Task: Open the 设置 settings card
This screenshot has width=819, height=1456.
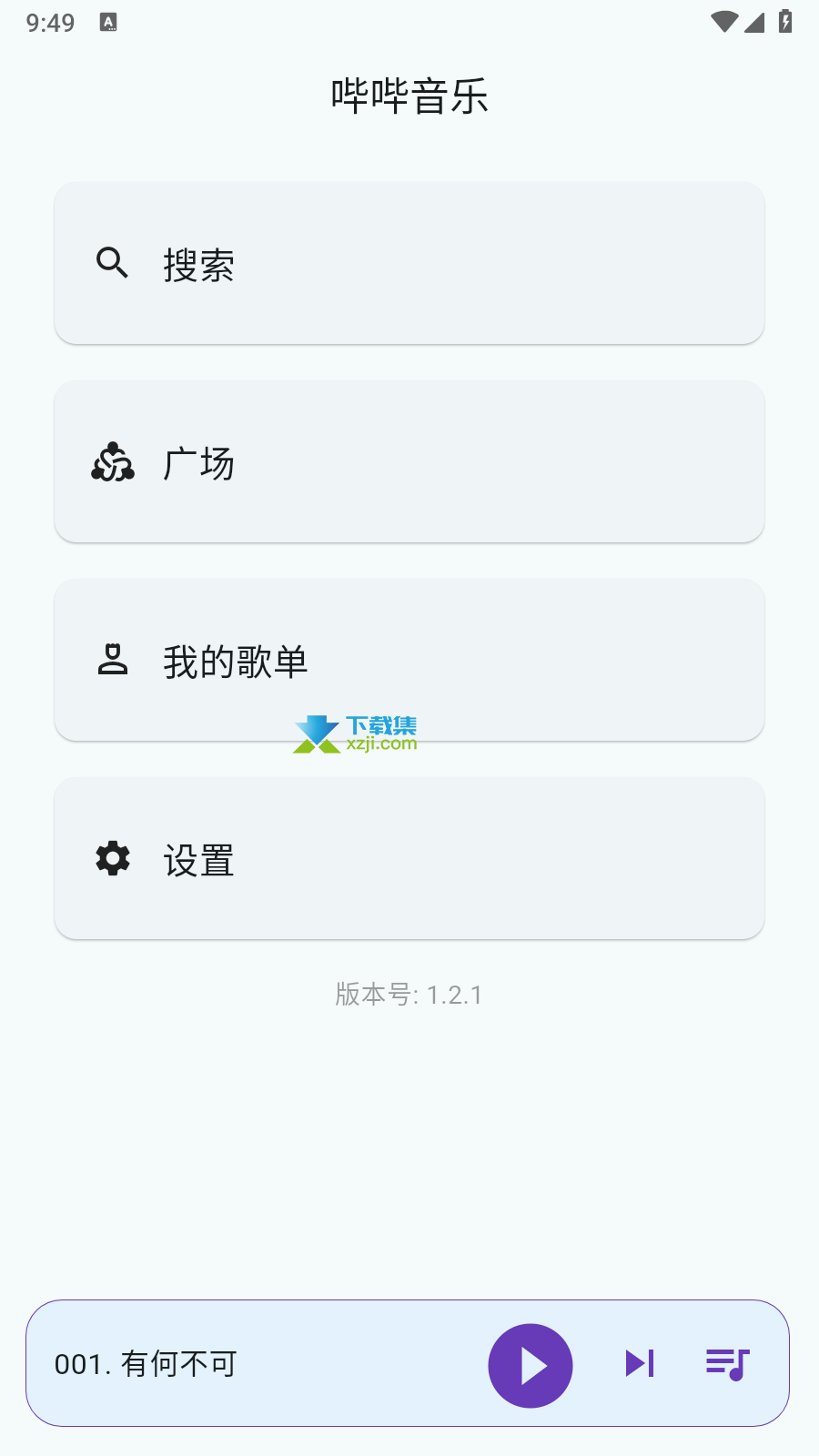Action: [409, 858]
